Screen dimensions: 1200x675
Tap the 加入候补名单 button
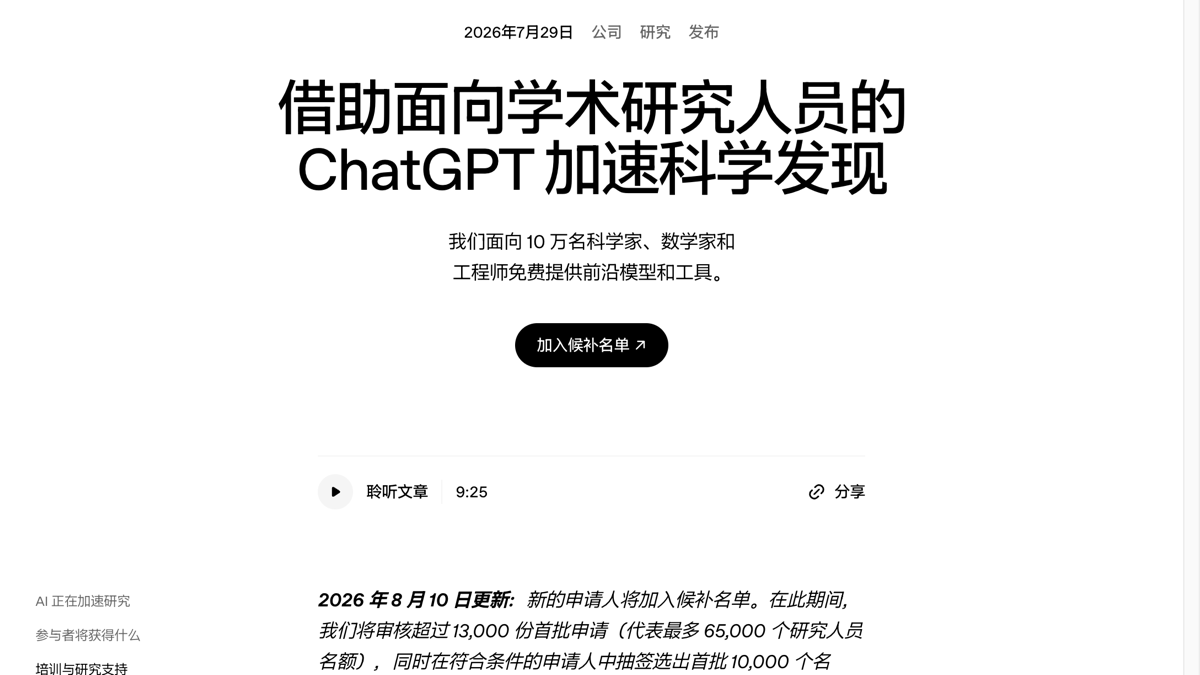591,345
